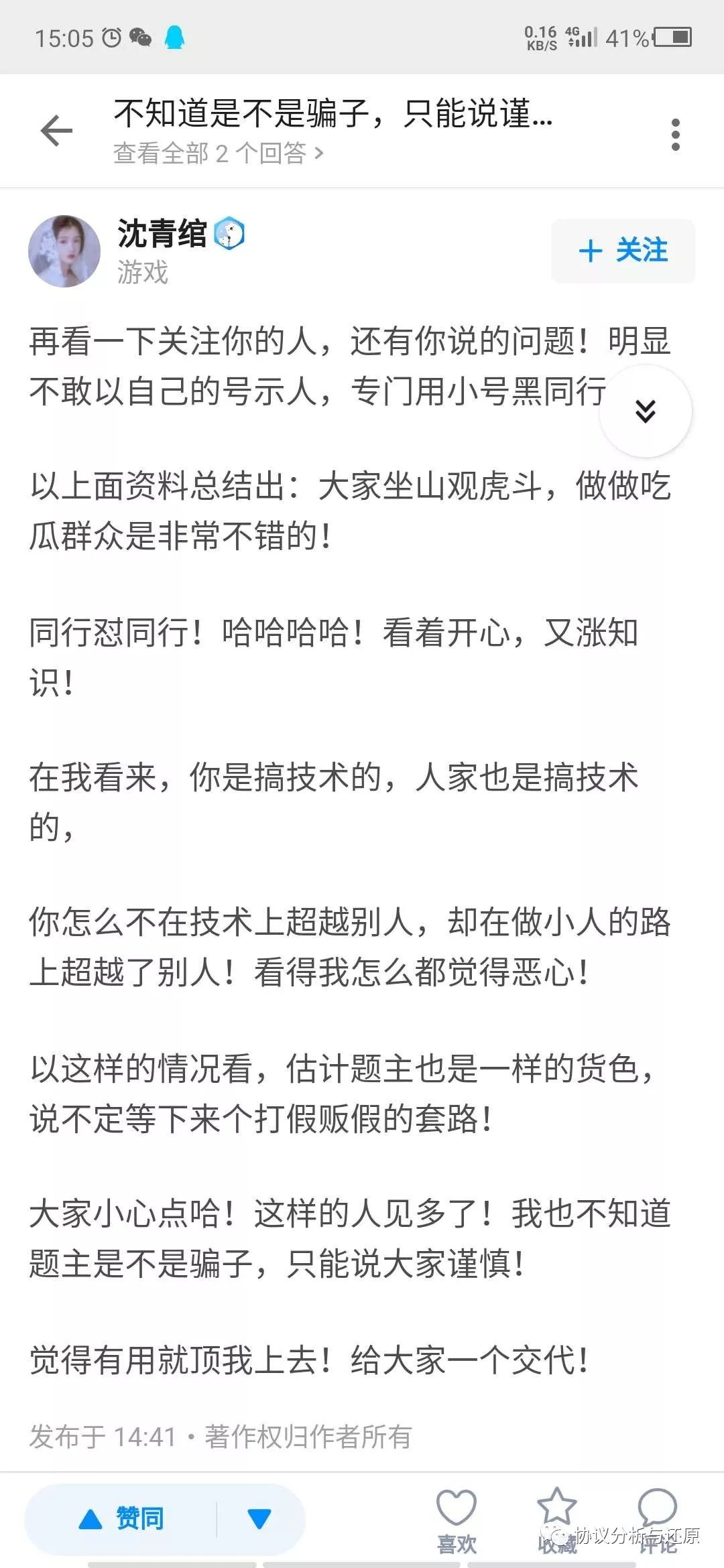Downvote the answer with the down arrow
This screenshot has width=724, height=1568.
[259, 1519]
